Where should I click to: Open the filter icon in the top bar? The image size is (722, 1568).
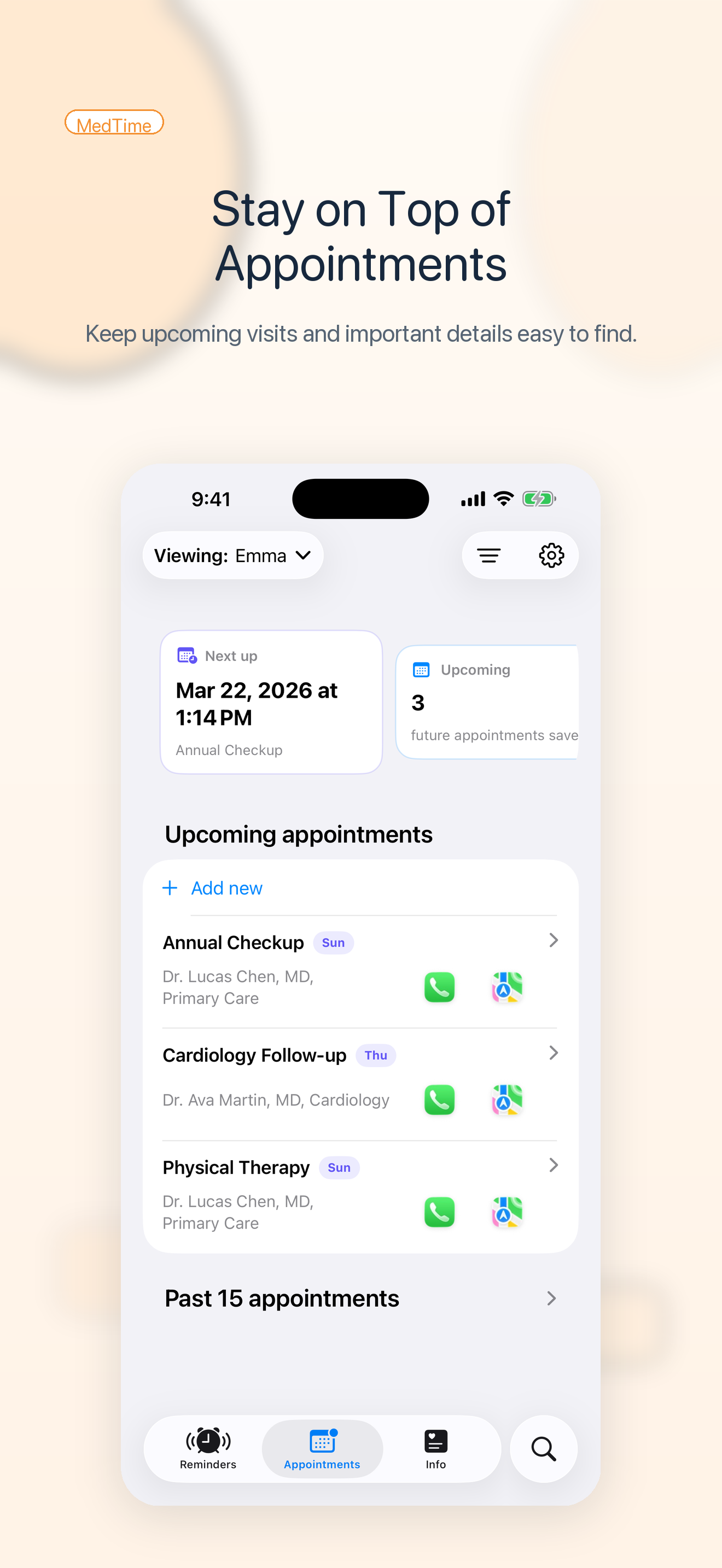click(489, 554)
